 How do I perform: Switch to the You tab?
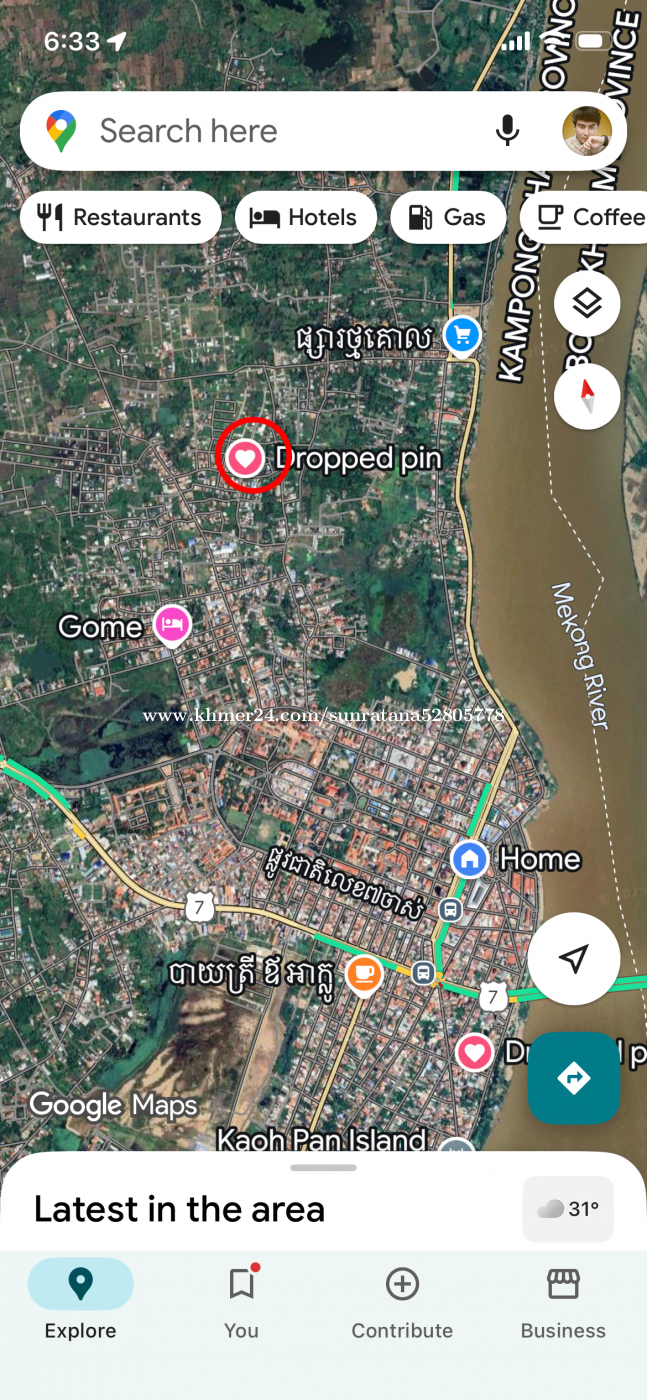coord(241,1301)
